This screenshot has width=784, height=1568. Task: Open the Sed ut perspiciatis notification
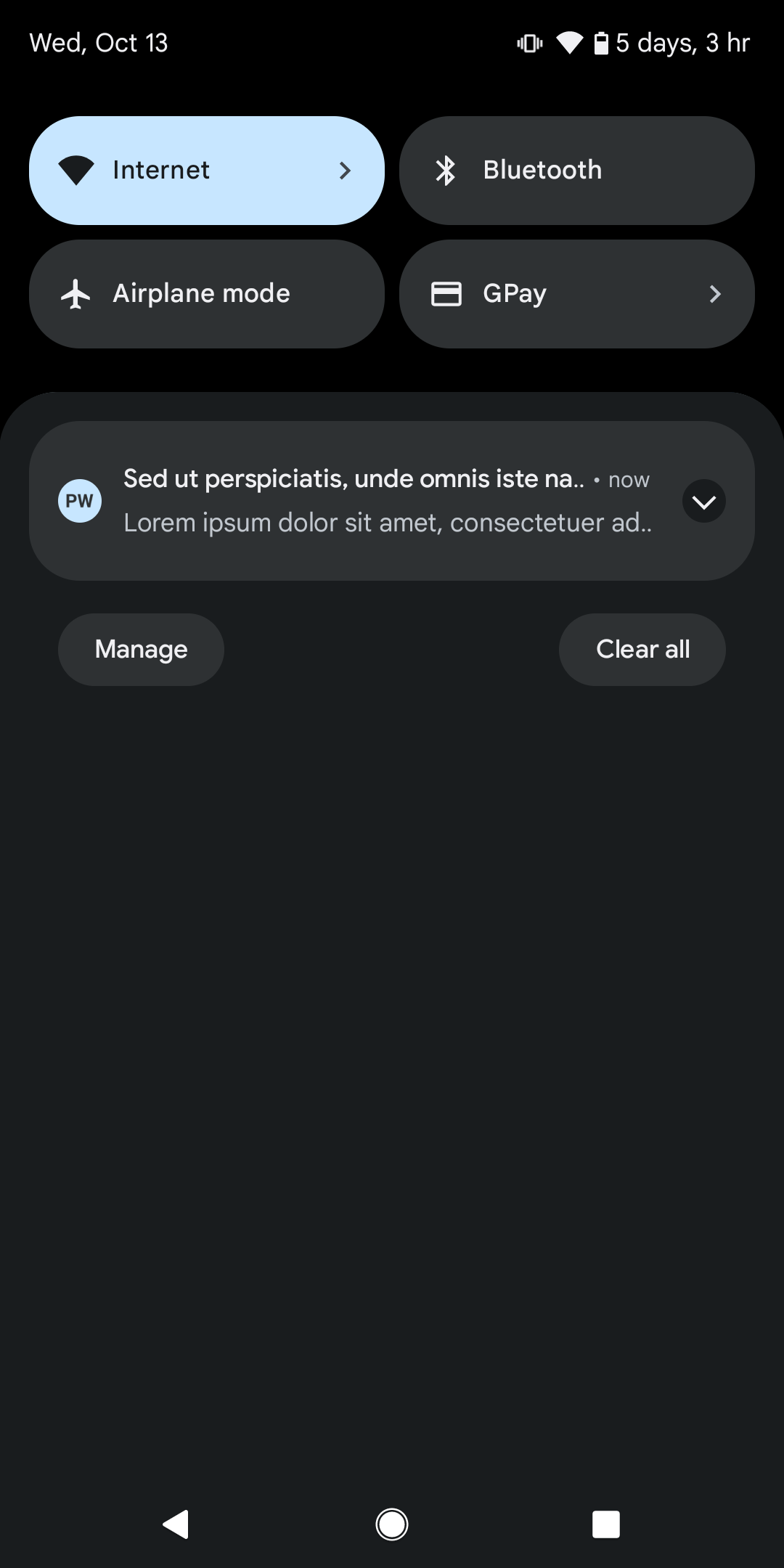tap(392, 501)
